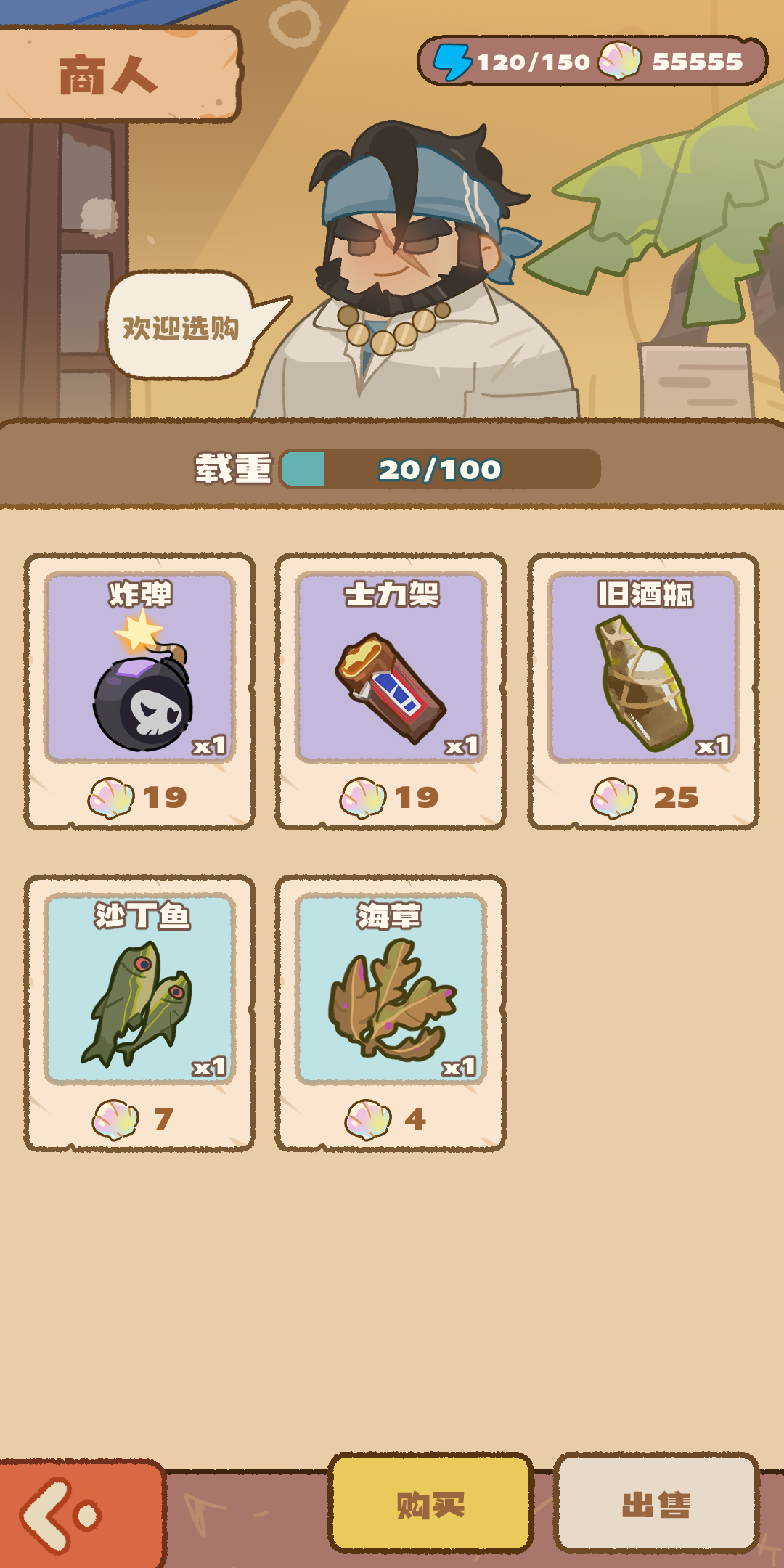Select the 炸弹 bomb item card

point(139,690)
